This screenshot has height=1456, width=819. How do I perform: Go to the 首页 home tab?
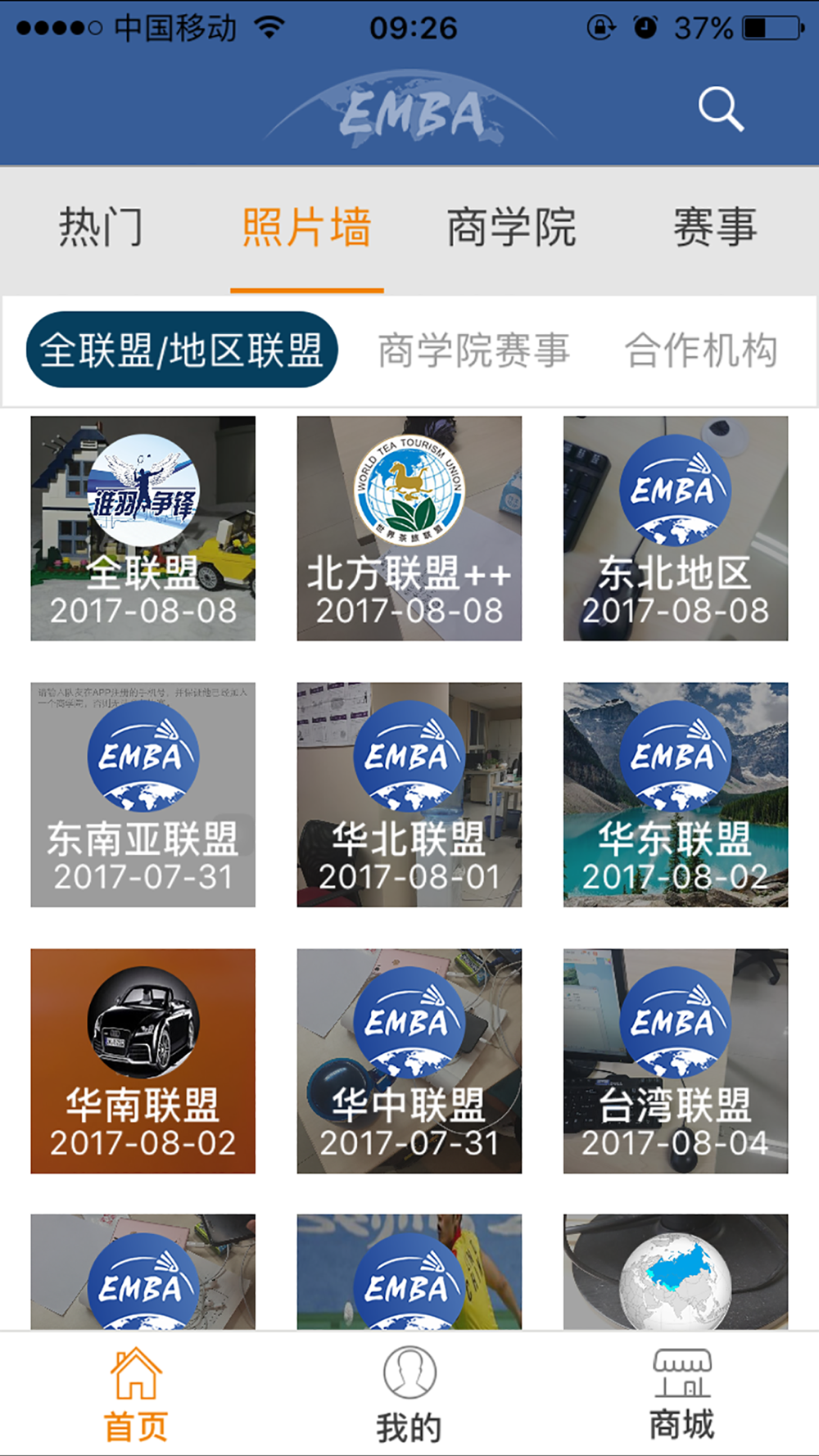136,1395
